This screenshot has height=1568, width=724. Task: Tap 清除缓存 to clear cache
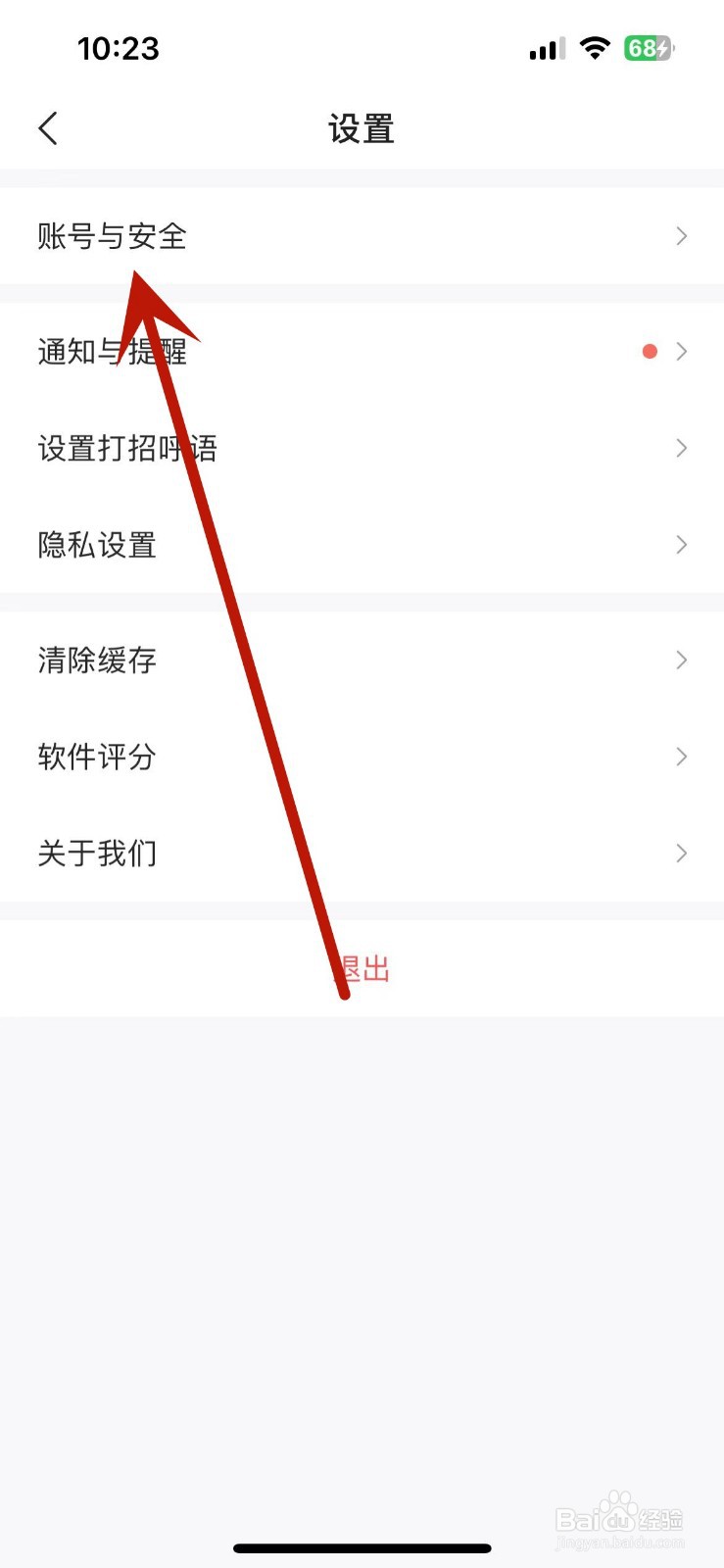click(96, 660)
